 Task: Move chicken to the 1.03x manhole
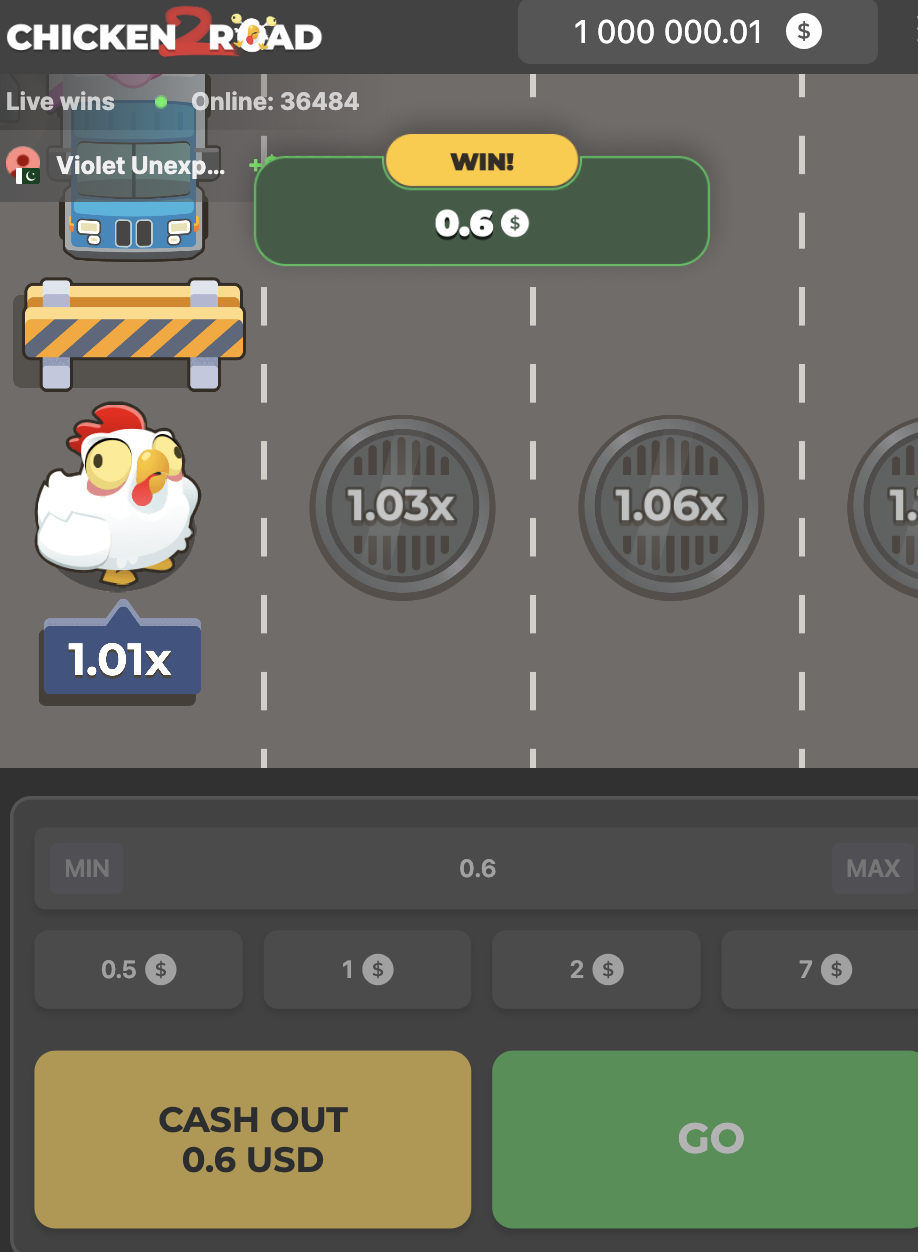point(401,507)
